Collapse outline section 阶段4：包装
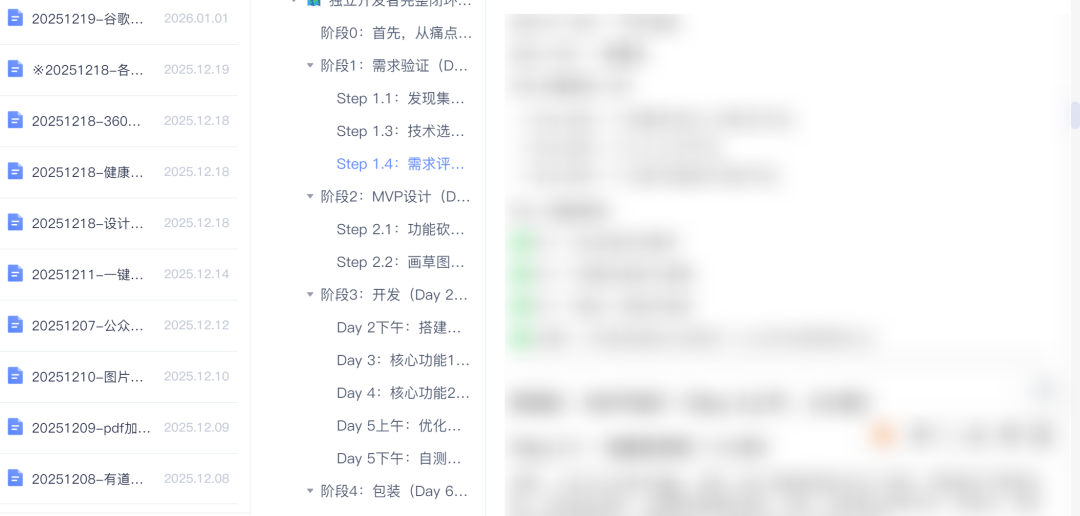1080x516 pixels. pos(310,491)
